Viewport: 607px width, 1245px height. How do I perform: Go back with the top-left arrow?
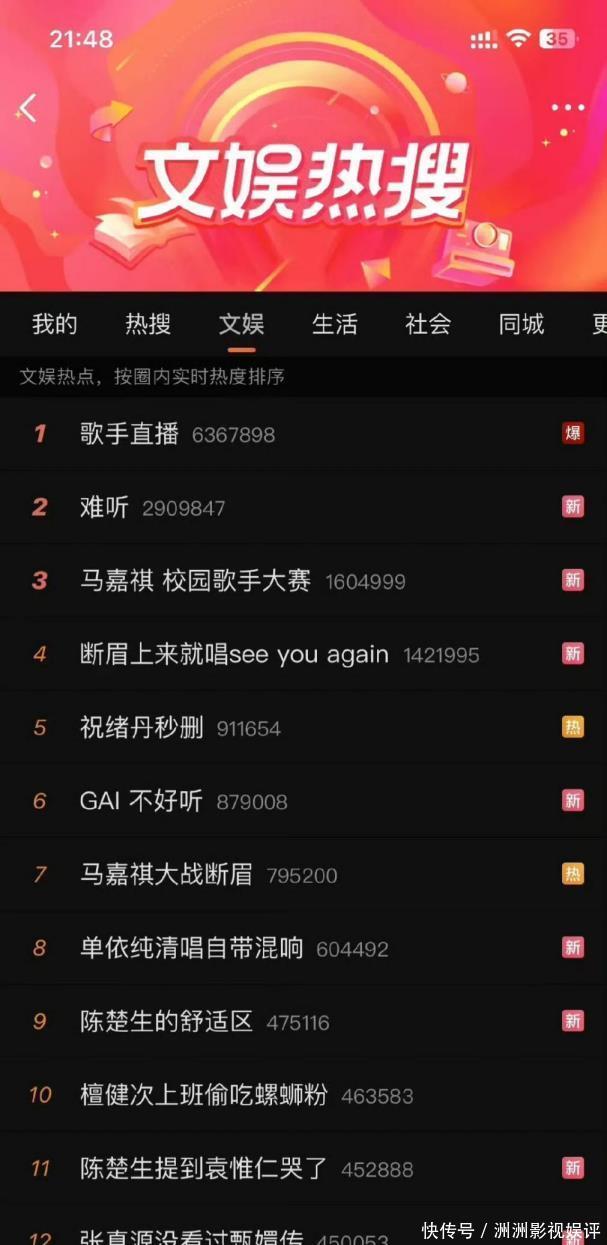[27, 108]
